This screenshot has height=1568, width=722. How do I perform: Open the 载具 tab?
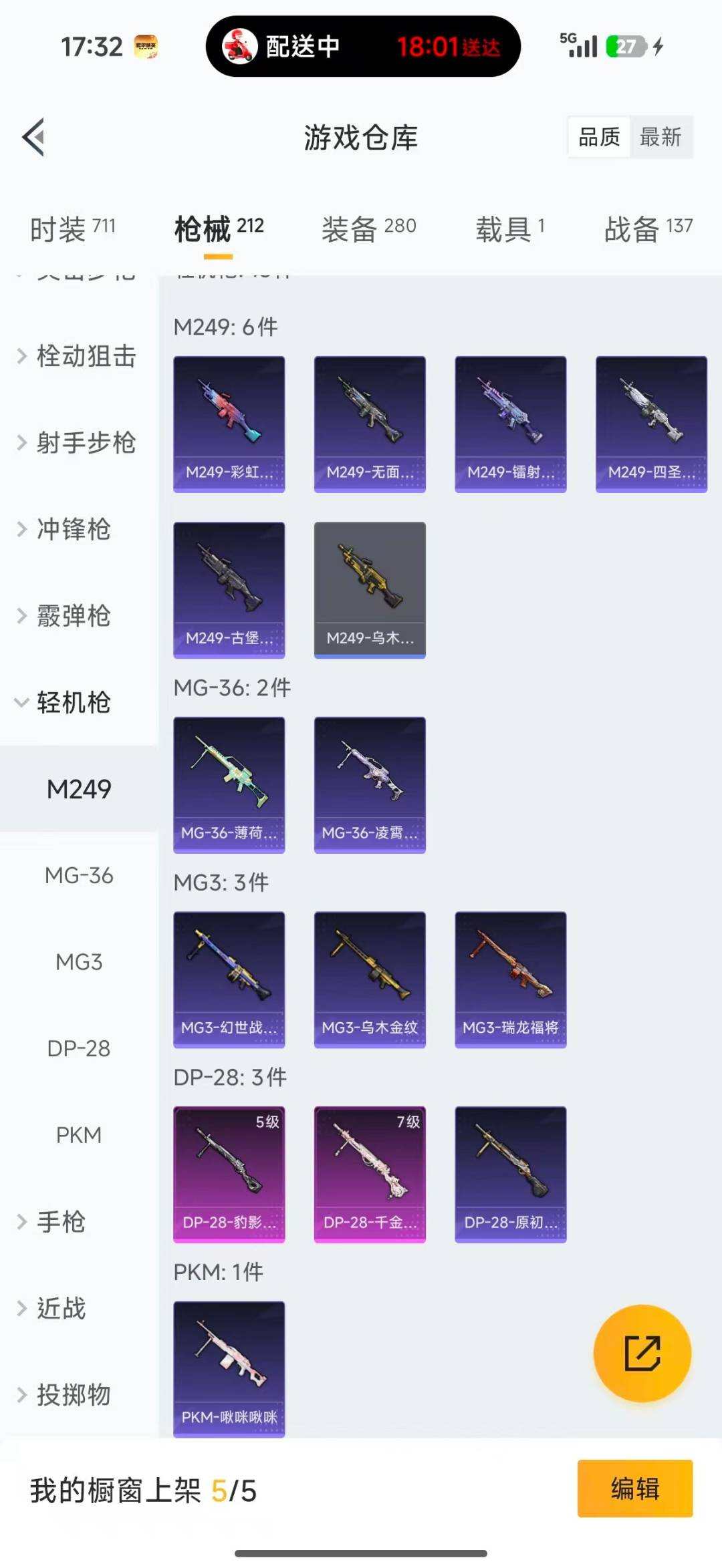point(509,229)
